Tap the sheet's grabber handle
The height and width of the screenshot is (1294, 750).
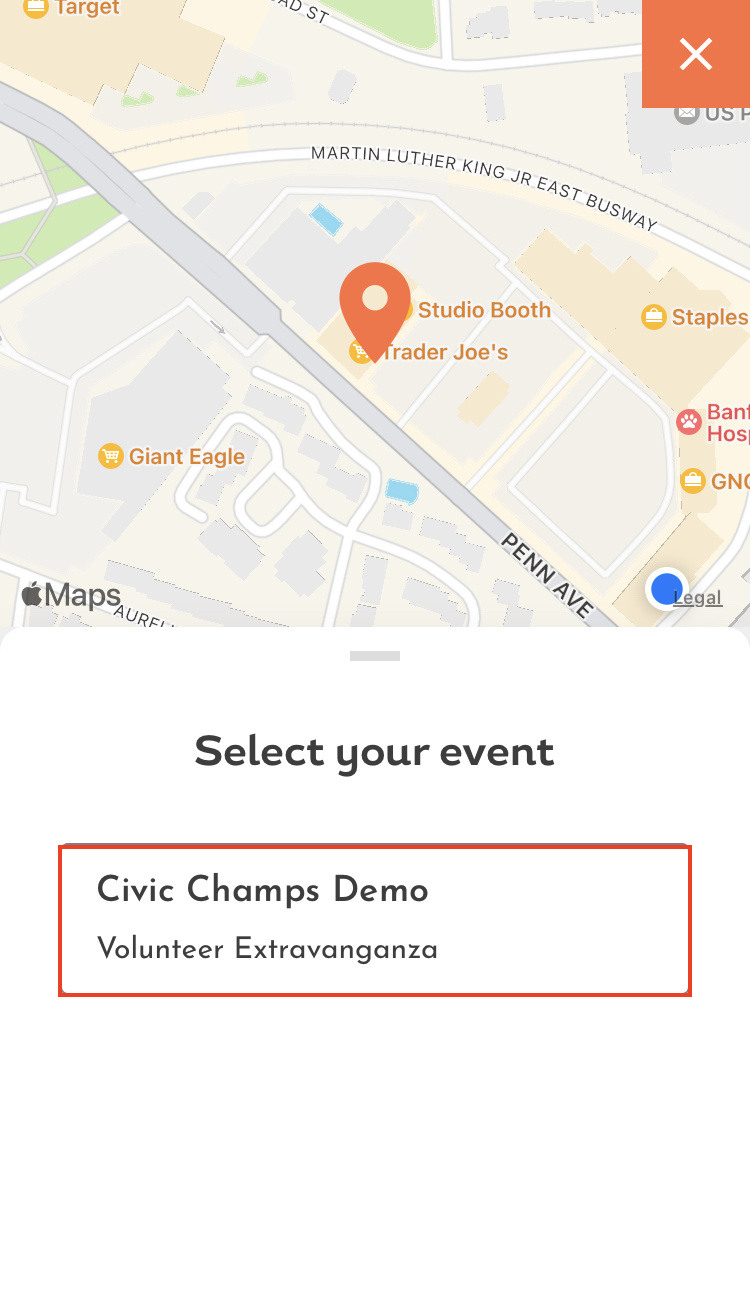[x=375, y=656]
